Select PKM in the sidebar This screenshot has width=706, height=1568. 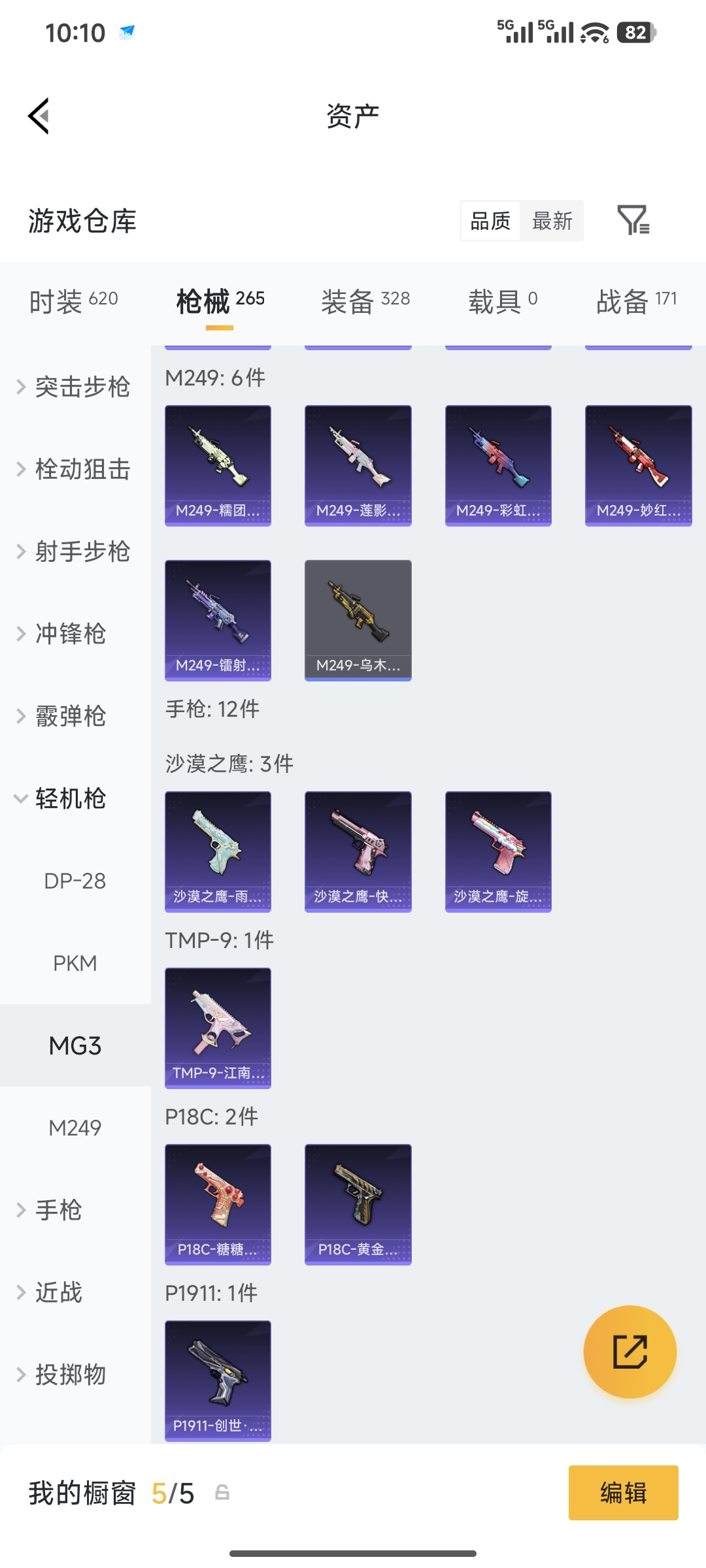click(x=76, y=963)
